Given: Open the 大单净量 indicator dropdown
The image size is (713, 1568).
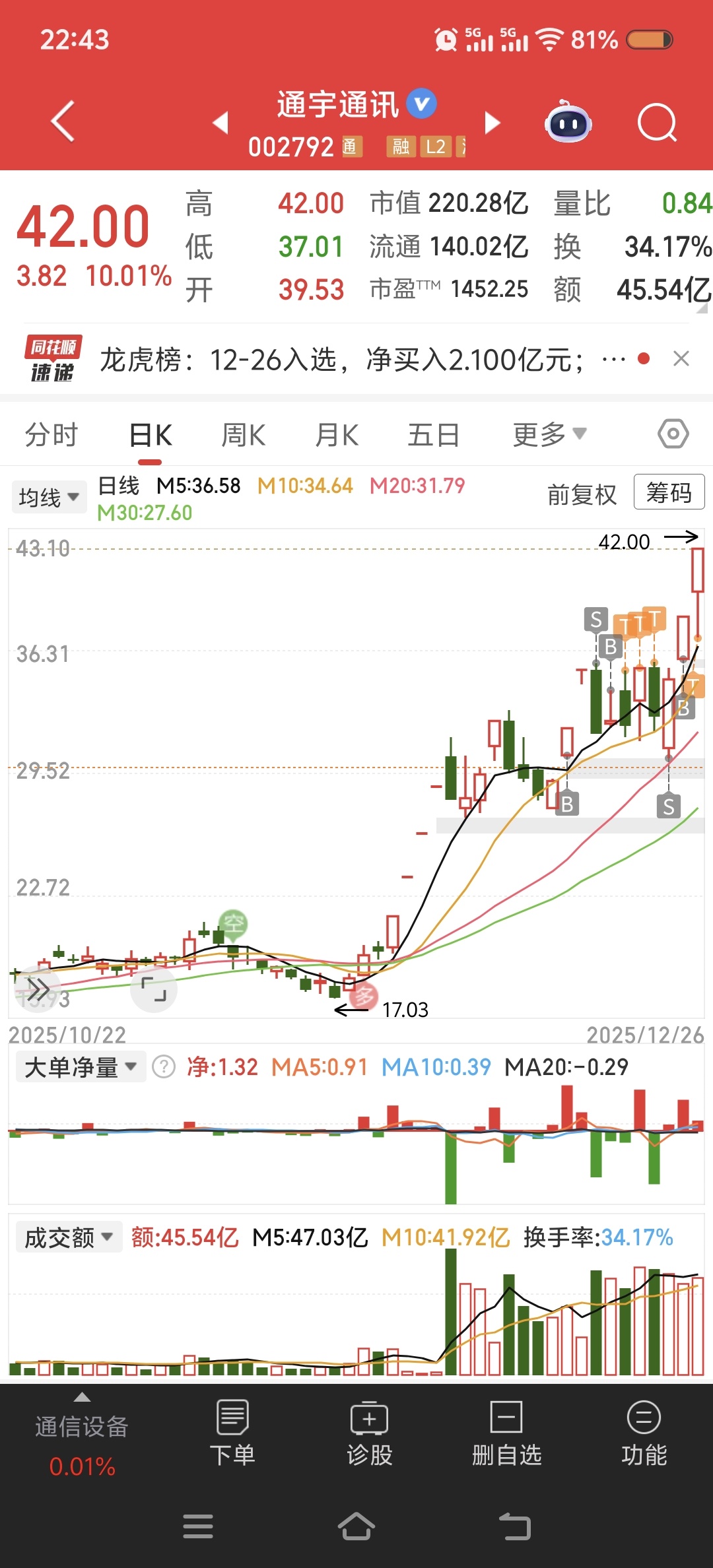Looking at the screenshot, I should pos(80,1067).
